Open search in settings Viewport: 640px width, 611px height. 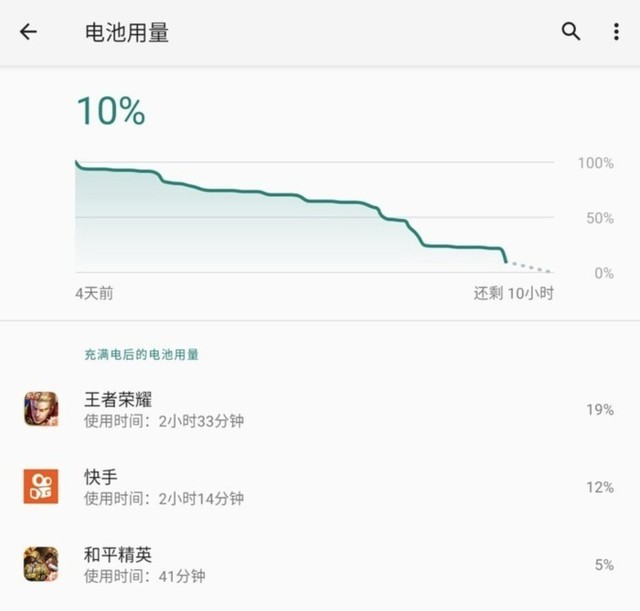pos(571,32)
